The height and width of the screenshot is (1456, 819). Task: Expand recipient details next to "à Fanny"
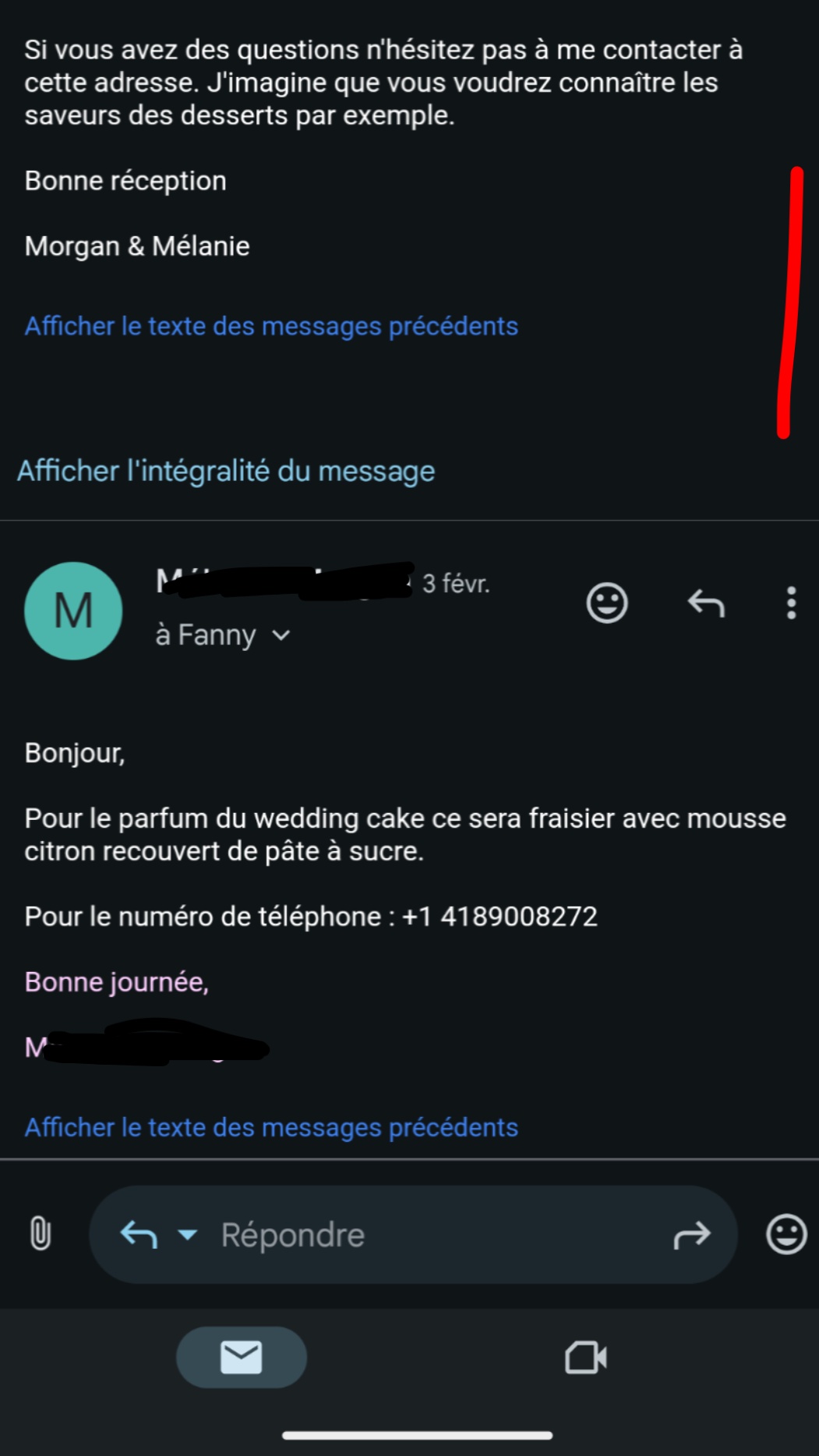coord(281,635)
